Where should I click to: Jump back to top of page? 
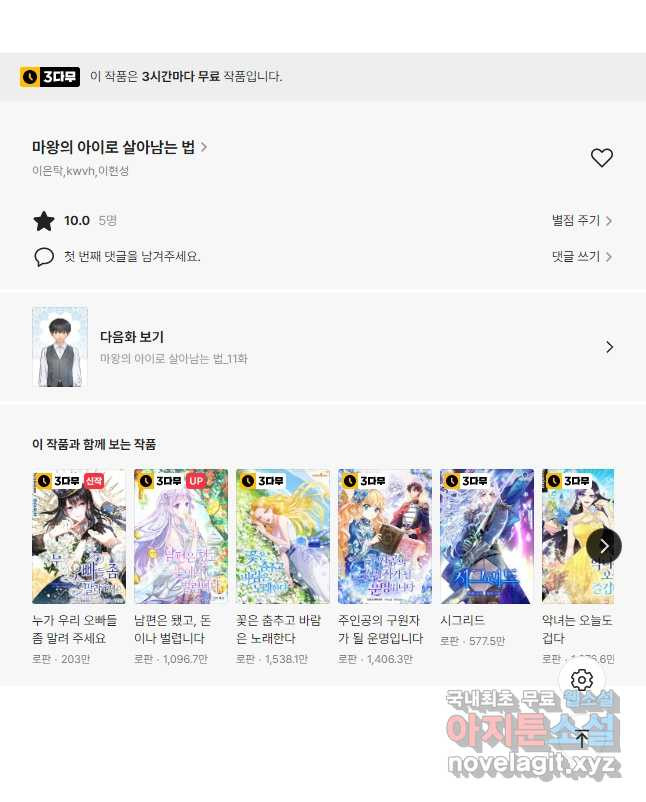pos(582,739)
